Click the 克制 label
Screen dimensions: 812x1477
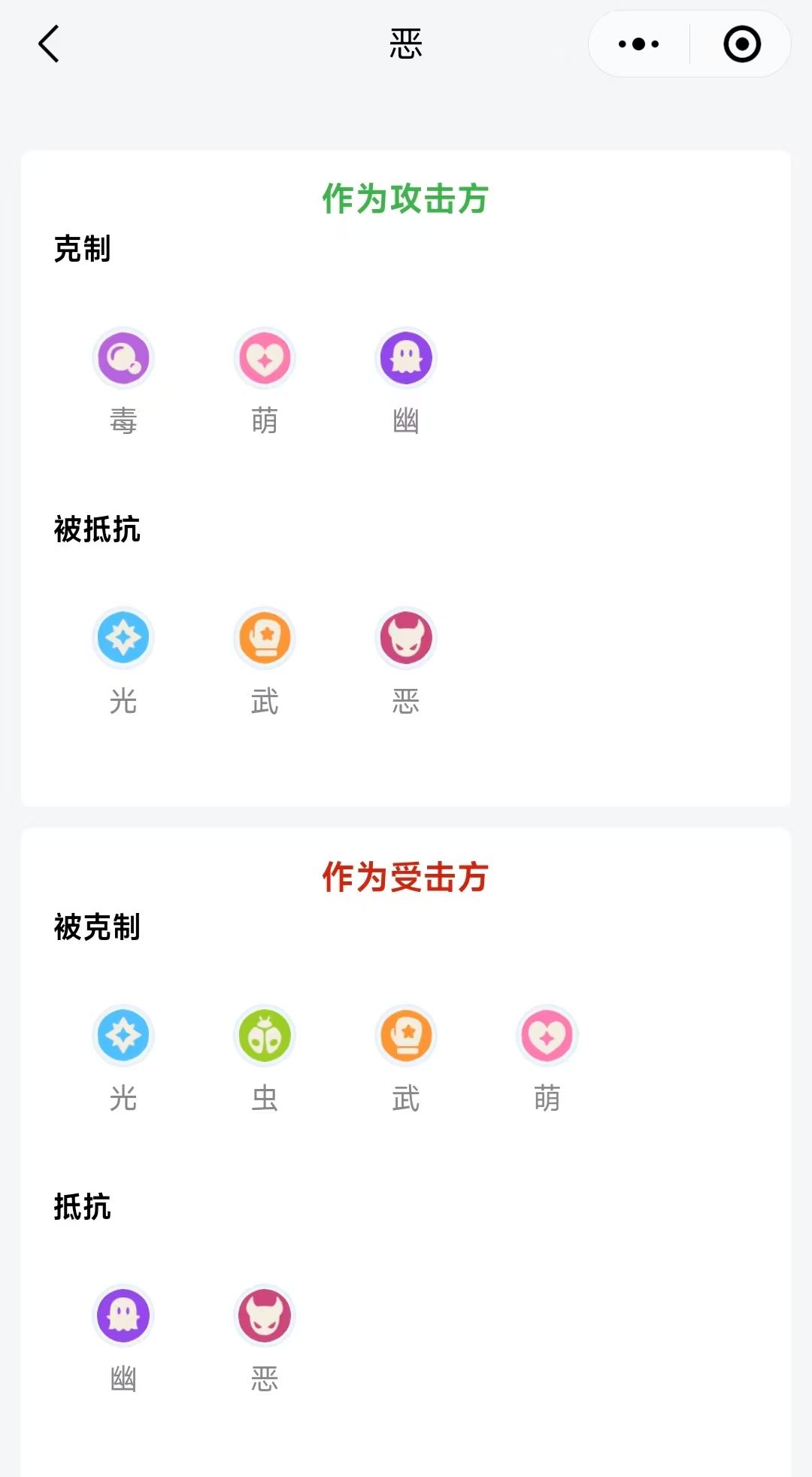click(82, 250)
